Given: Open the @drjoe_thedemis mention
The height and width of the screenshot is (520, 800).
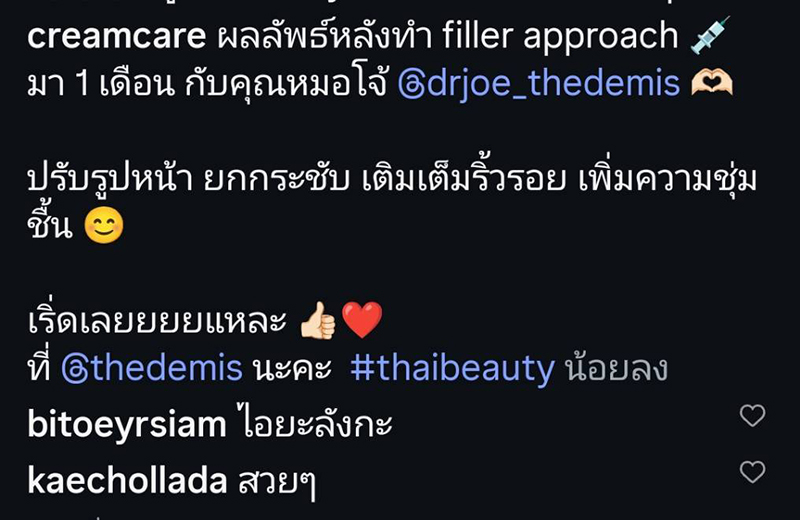Looking at the screenshot, I should coord(539,82).
